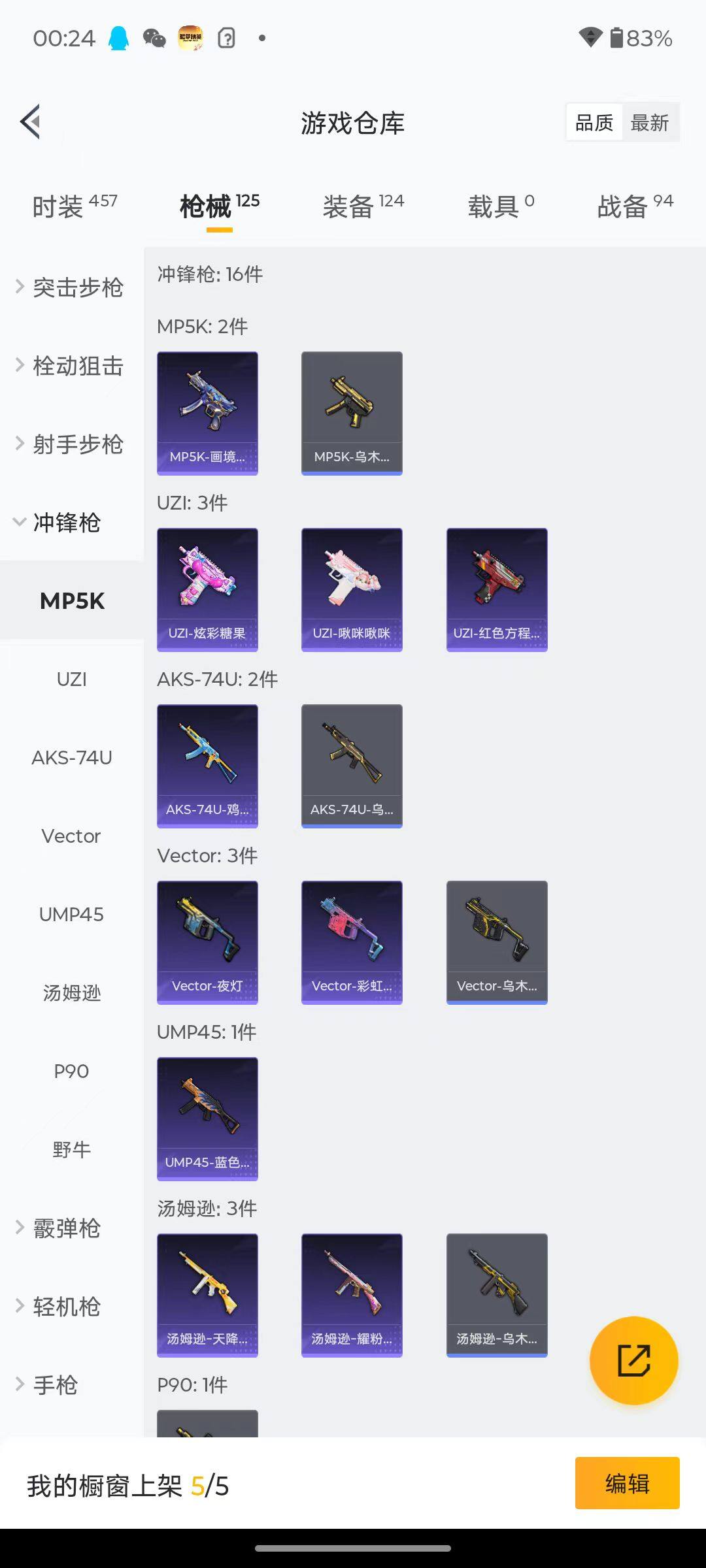Open the Vector-夜灯 skin tile
Screen dimensions: 706x1568
[x=207, y=942]
